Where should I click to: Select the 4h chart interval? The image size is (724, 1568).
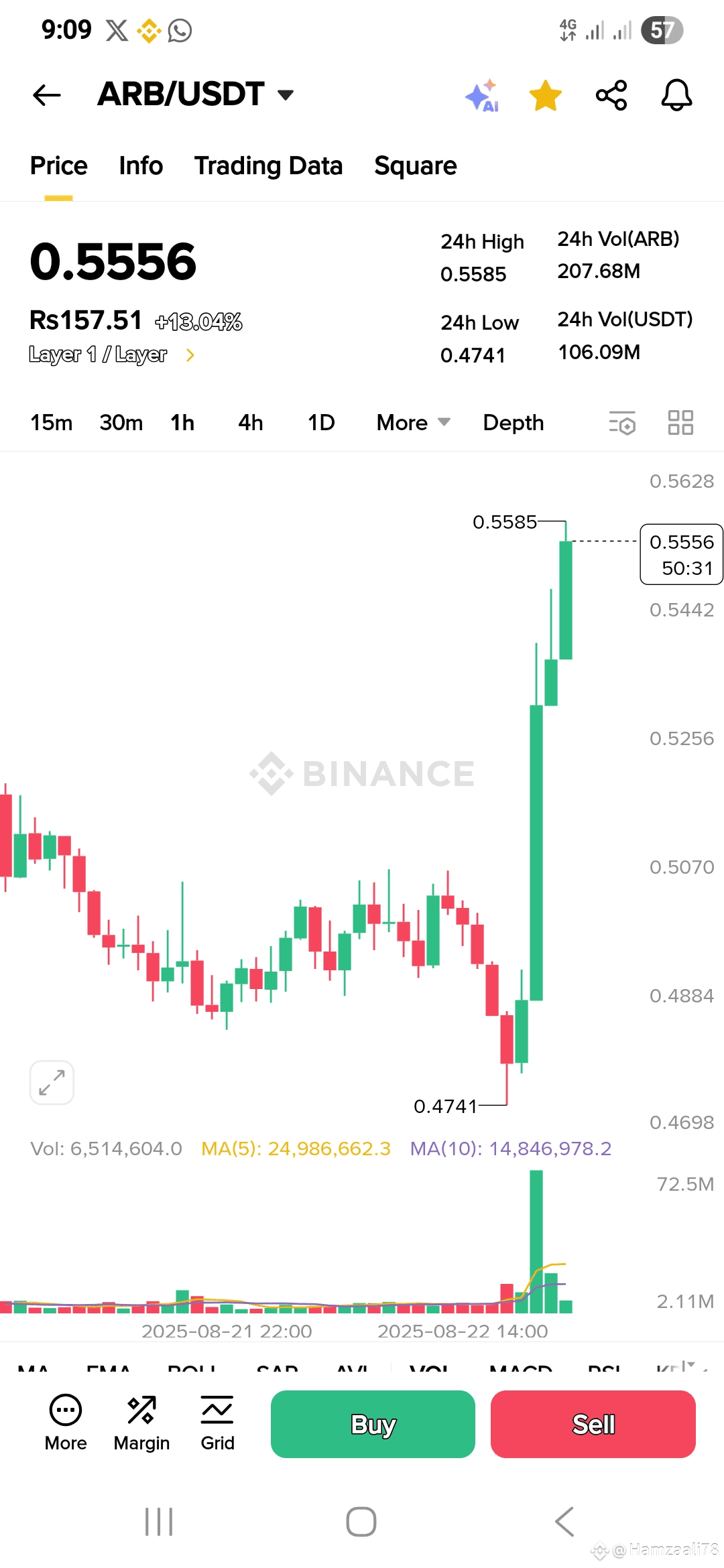tap(251, 423)
